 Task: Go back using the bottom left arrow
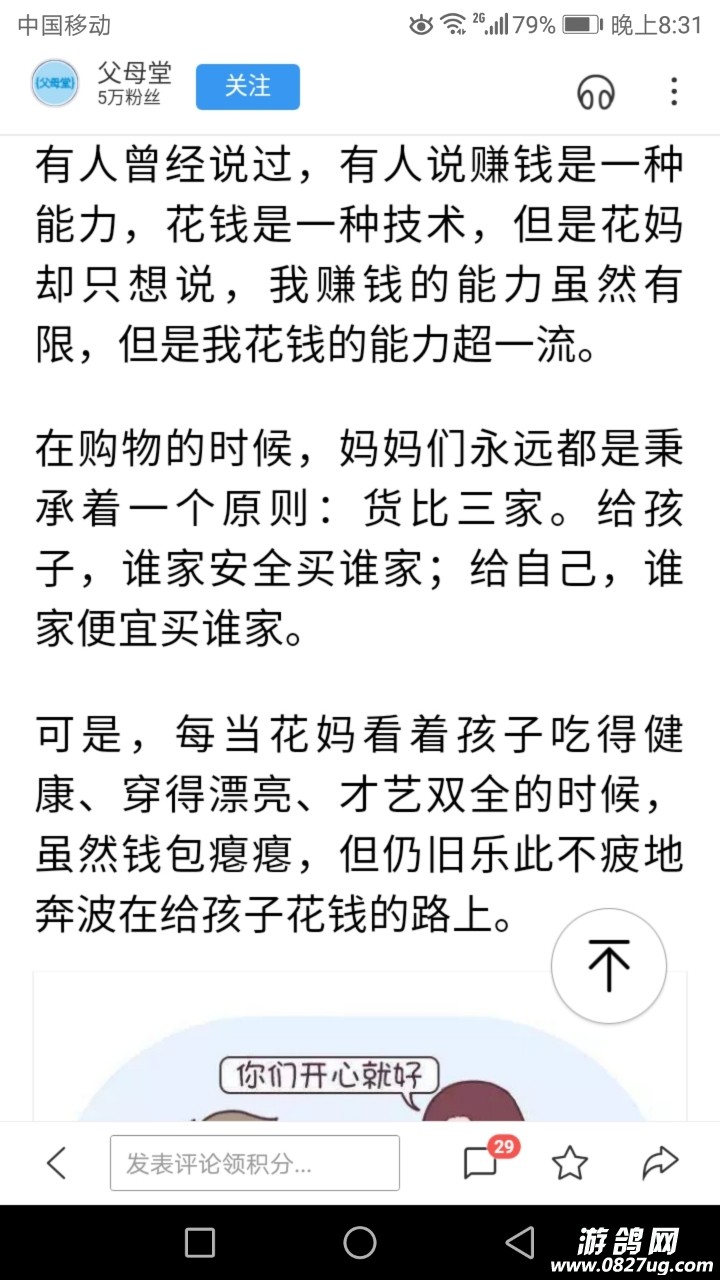[56, 1163]
